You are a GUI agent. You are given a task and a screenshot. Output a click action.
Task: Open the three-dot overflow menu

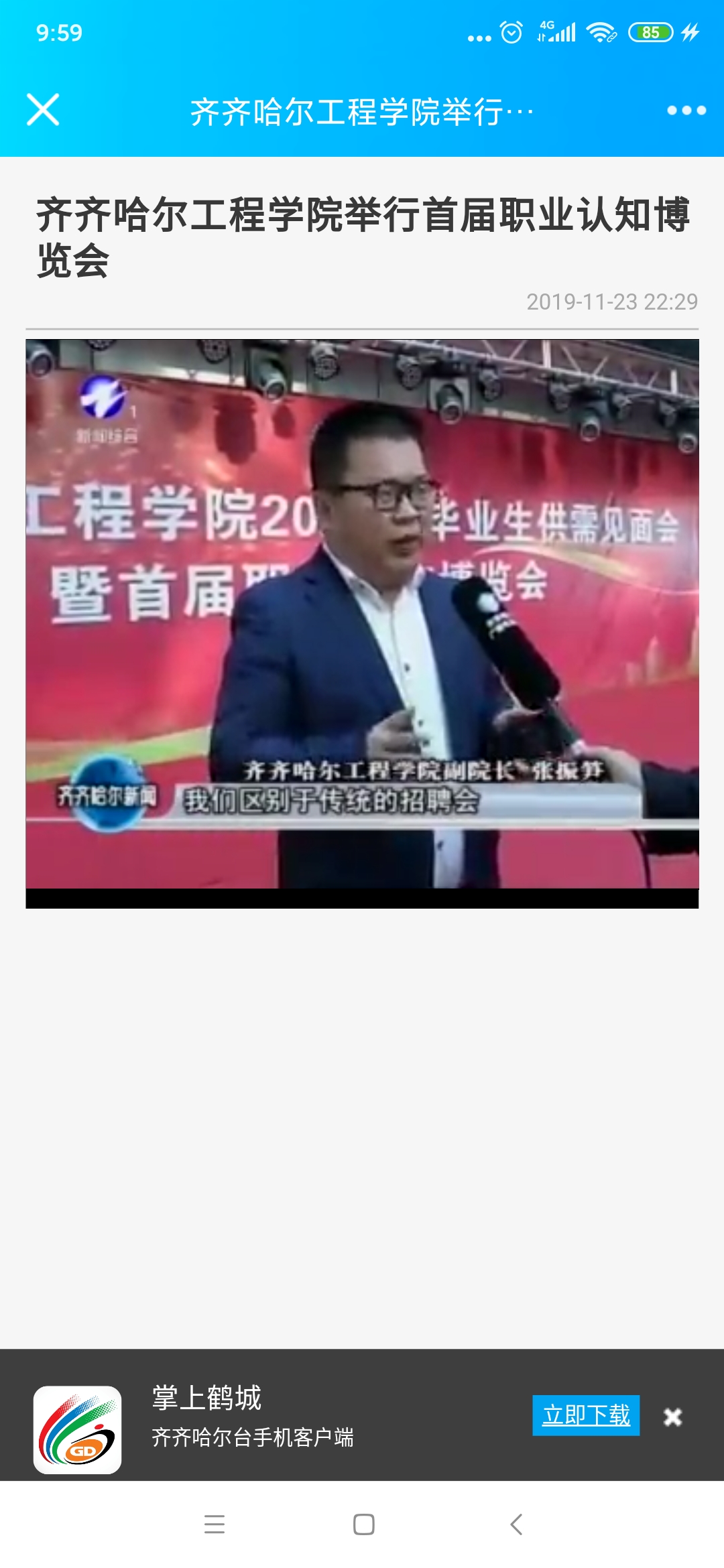(x=686, y=111)
